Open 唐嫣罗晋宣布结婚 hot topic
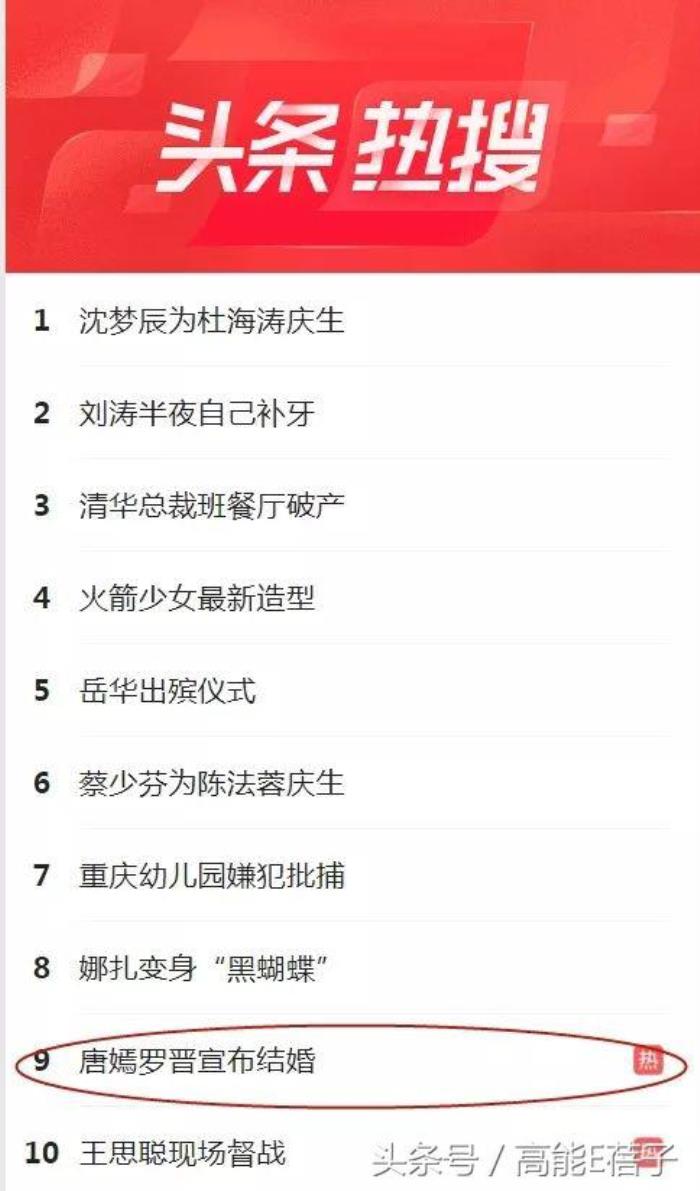 pyautogui.click(x=197, y=1060)
